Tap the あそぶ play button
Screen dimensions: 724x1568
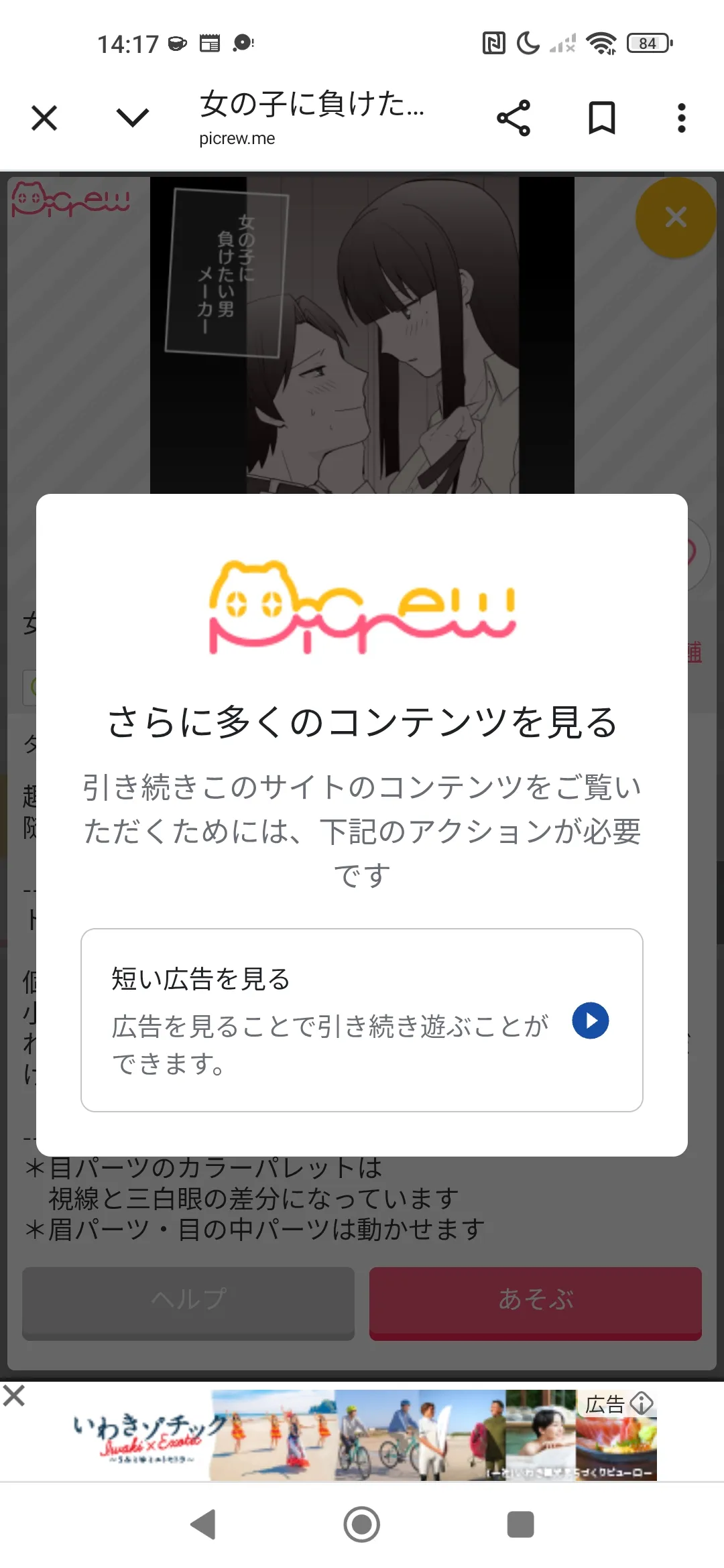(536, 1303)
